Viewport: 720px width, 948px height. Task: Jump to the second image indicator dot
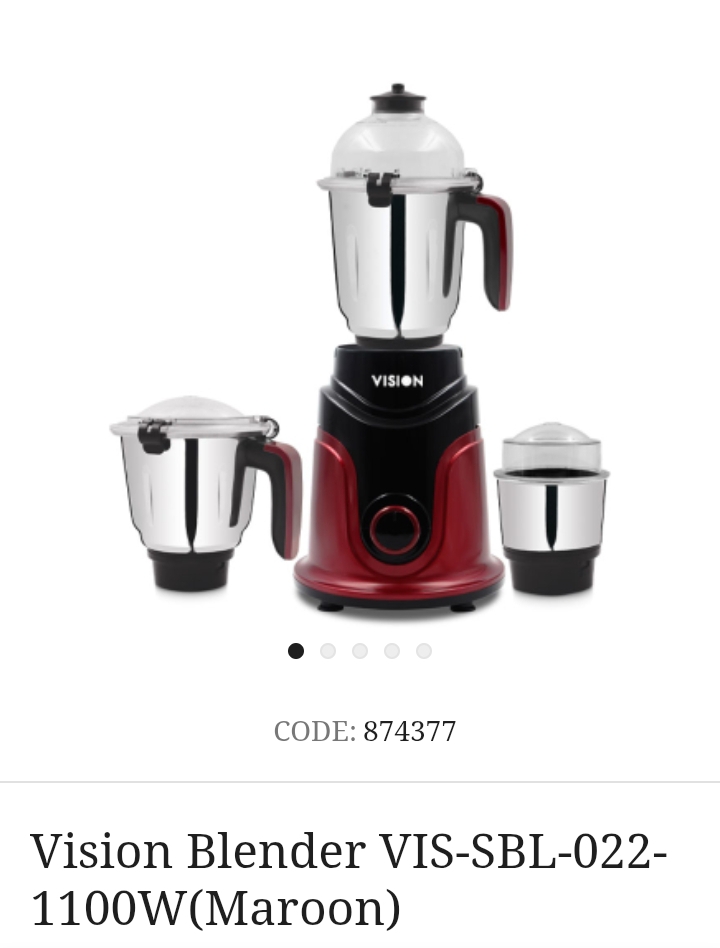coord(328,651)
